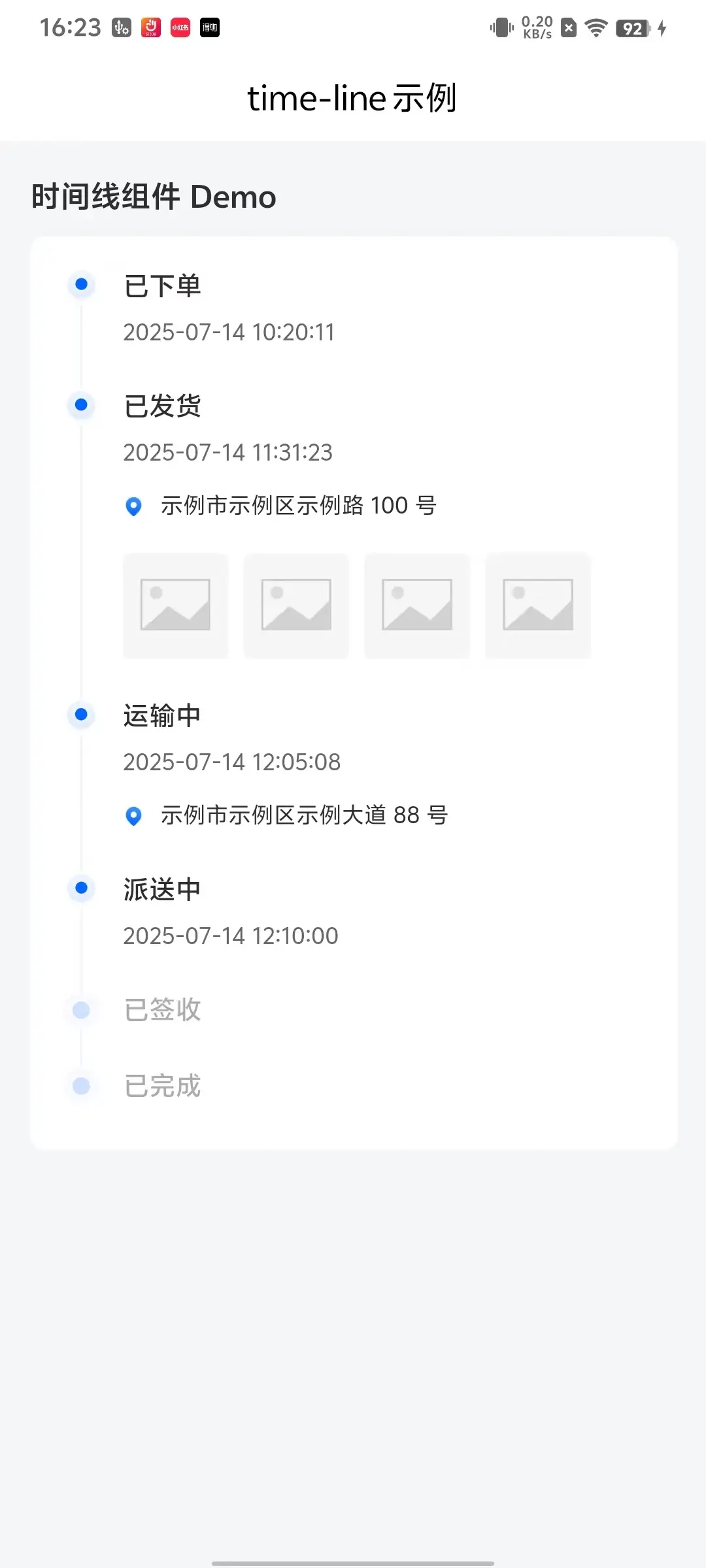View the second image under 已发货
The image size is (706, 1568).
[296, 606]
